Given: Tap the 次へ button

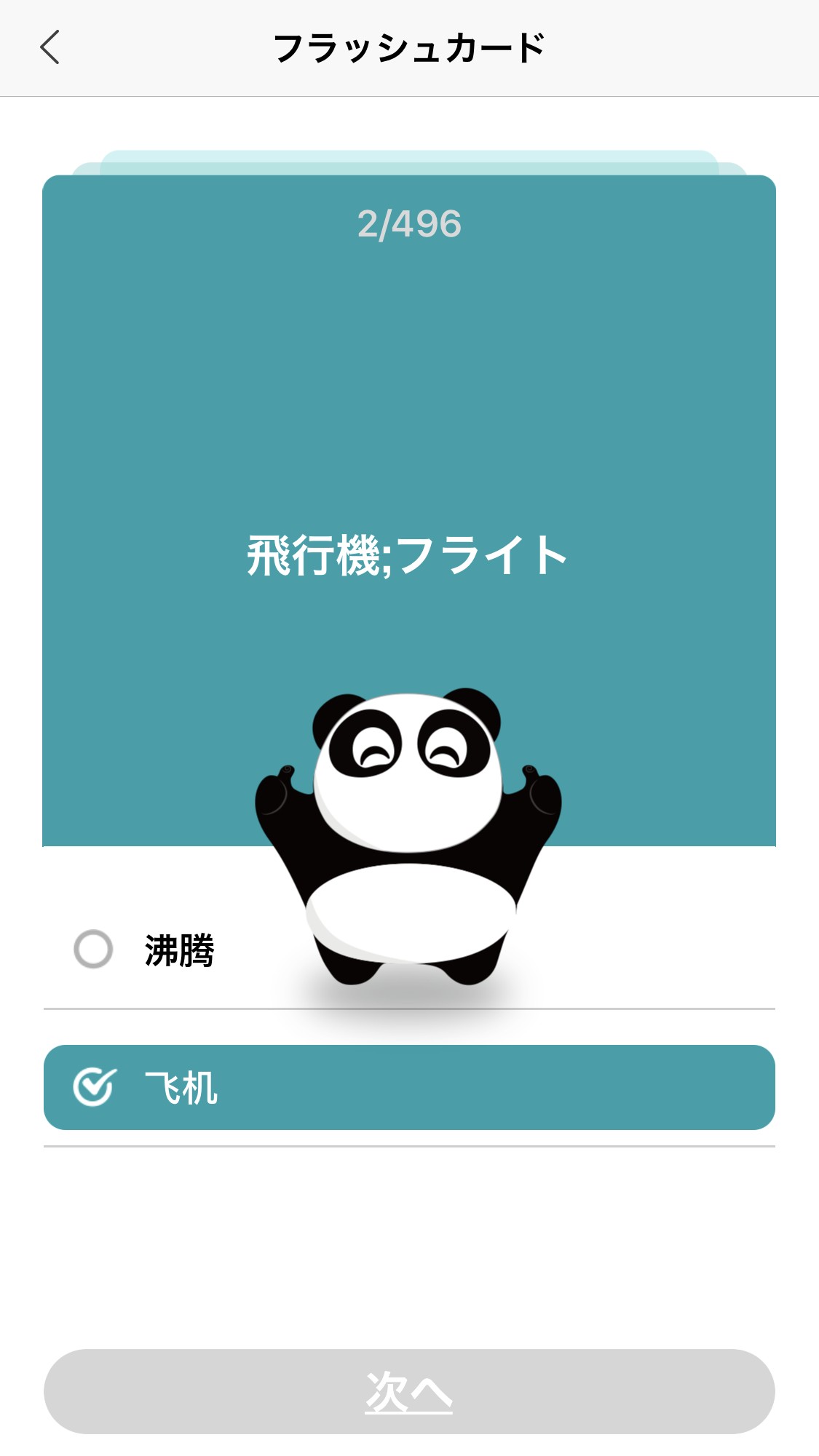Looking at the screenshot, I should [x=408, y=1391].
